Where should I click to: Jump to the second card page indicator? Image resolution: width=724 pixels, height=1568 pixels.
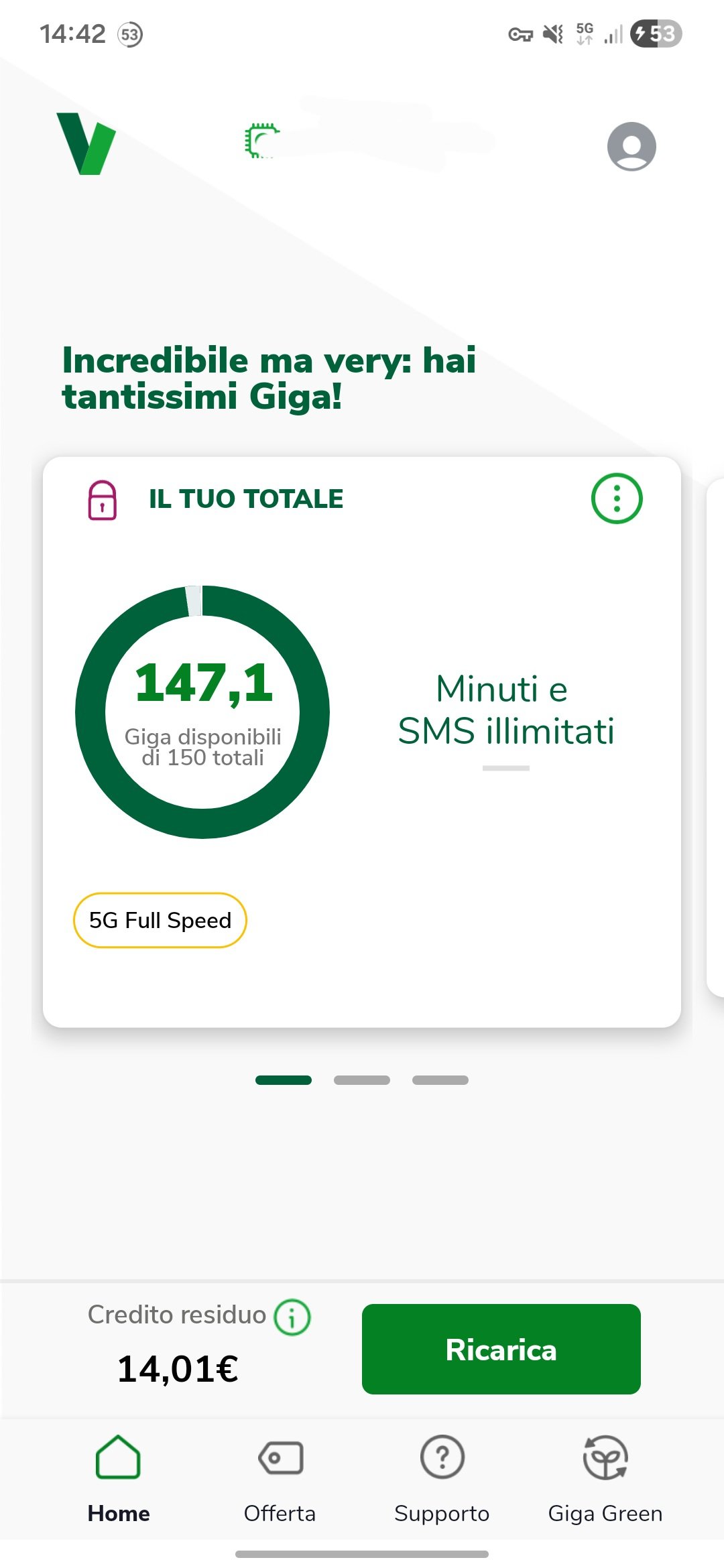tap(362, 1080)
